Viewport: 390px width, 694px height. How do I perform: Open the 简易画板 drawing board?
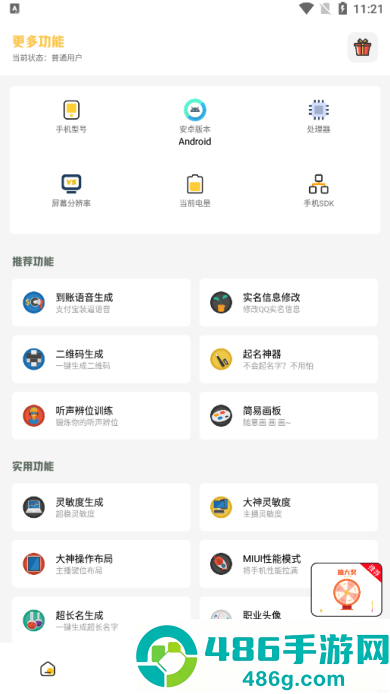click(289, 416)
